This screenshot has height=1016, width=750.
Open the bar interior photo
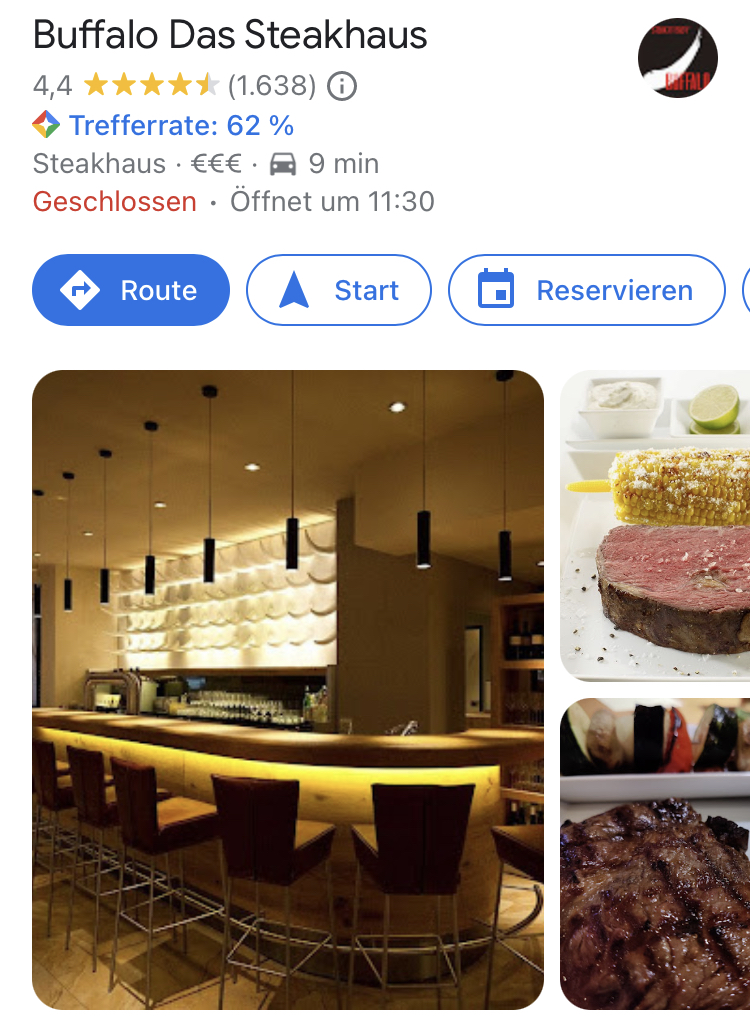pos(288,689)
